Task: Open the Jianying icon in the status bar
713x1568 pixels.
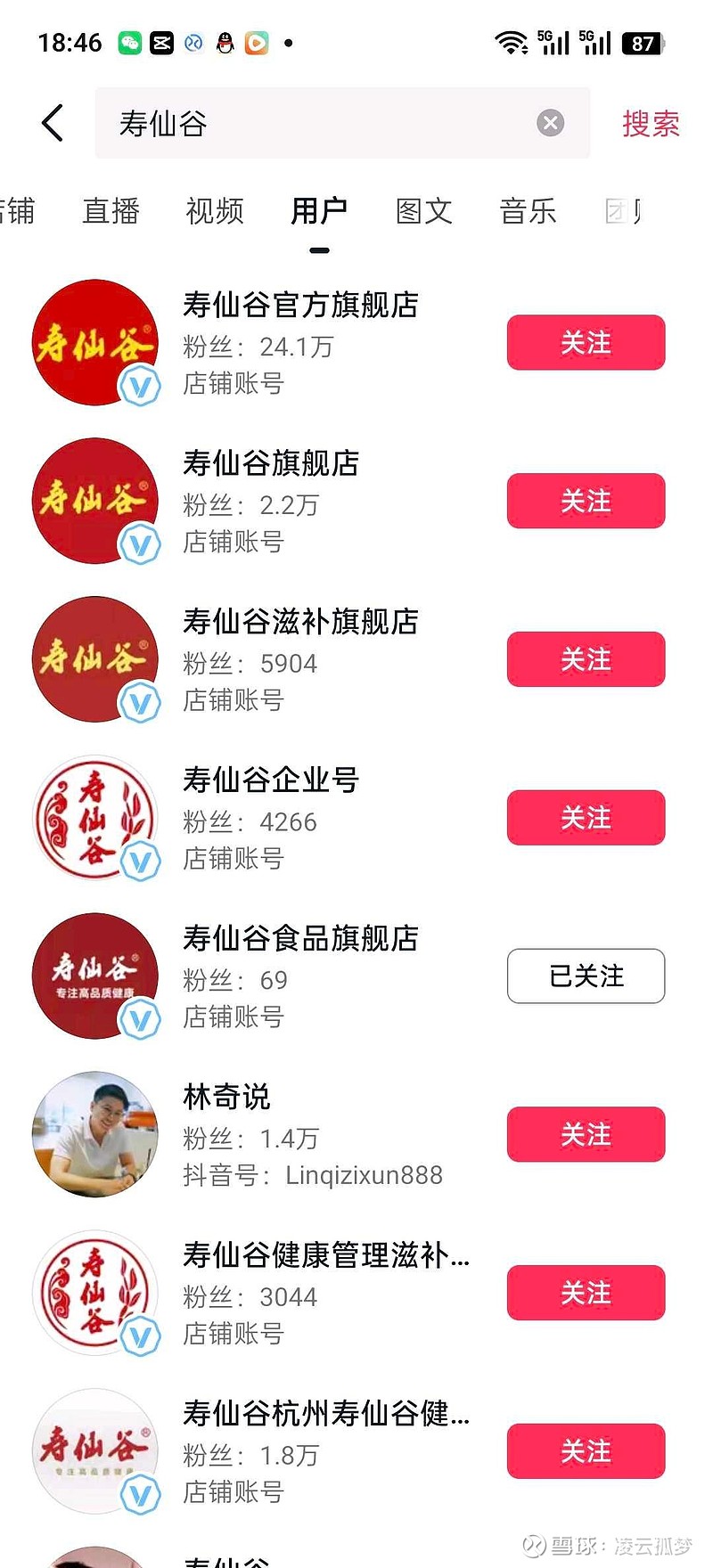Action: (x=162, y=42)
